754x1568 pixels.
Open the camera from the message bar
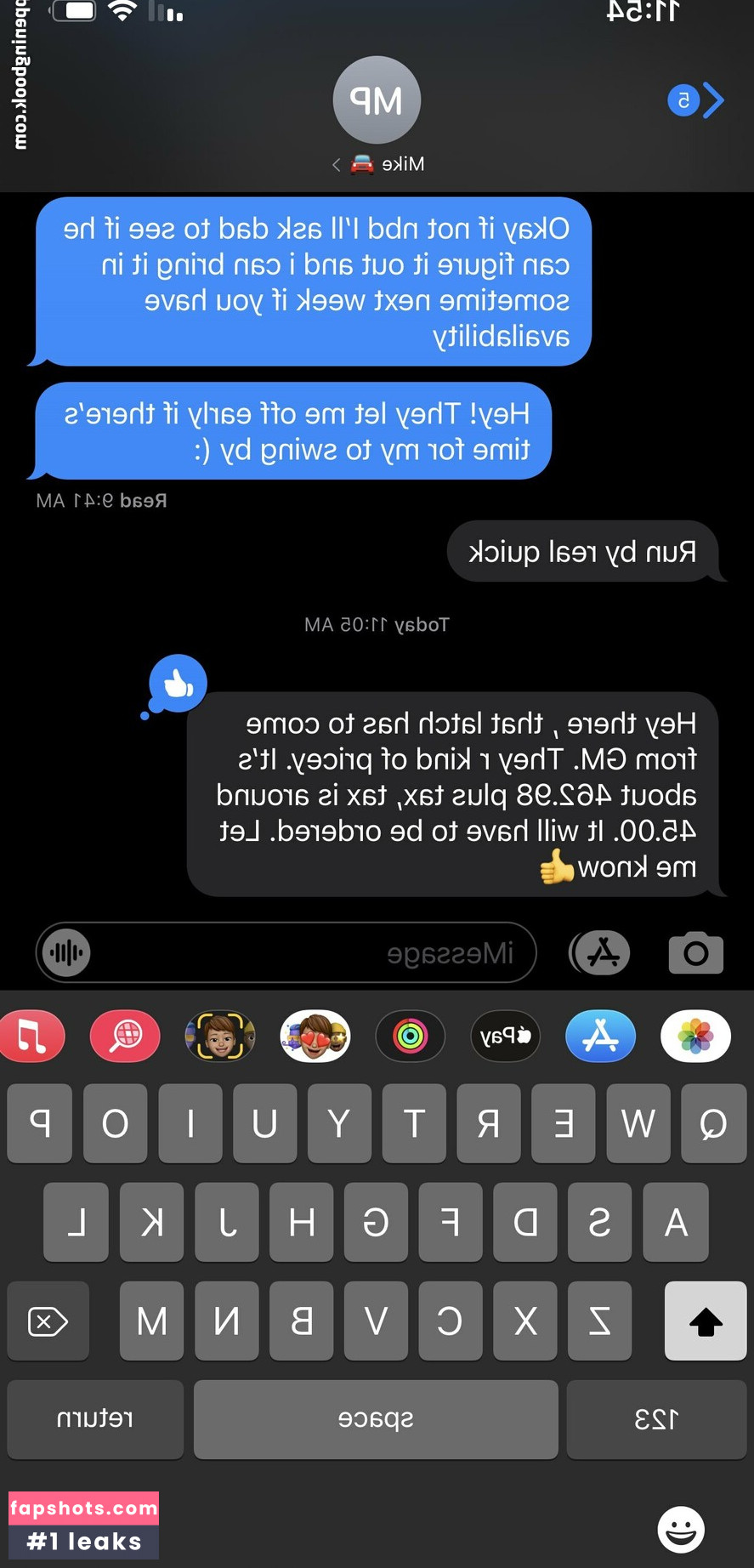(x=695, y=952)
